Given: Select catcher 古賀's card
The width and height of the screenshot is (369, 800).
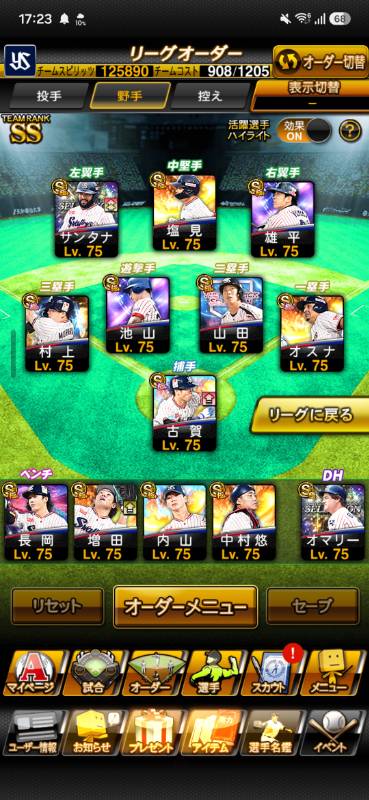Looking at the screenshot, I should pyautogui.click(x=184, y=414).
